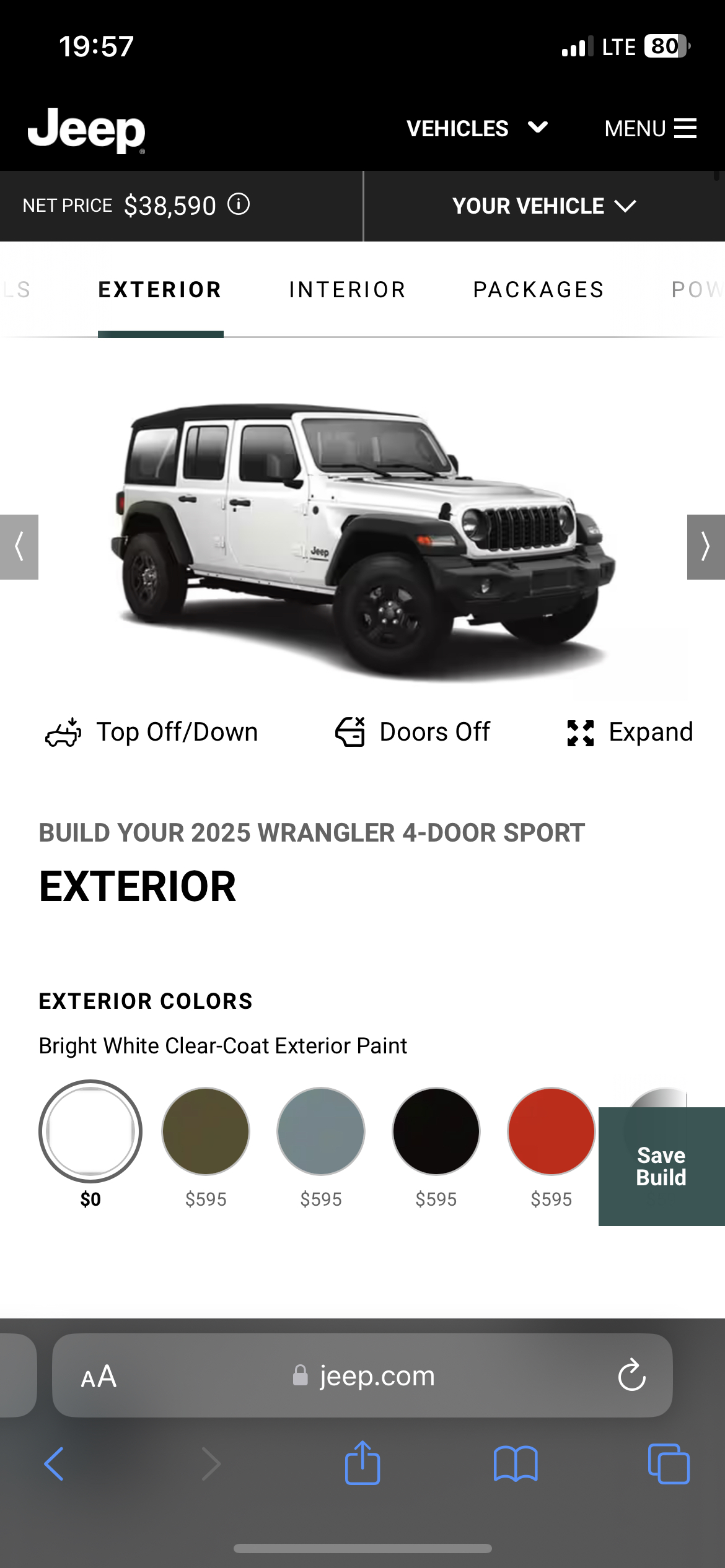The width and height of the screenshot is (725, 1568).
Task: Expand the vehicle image
Action: (630, 732)
